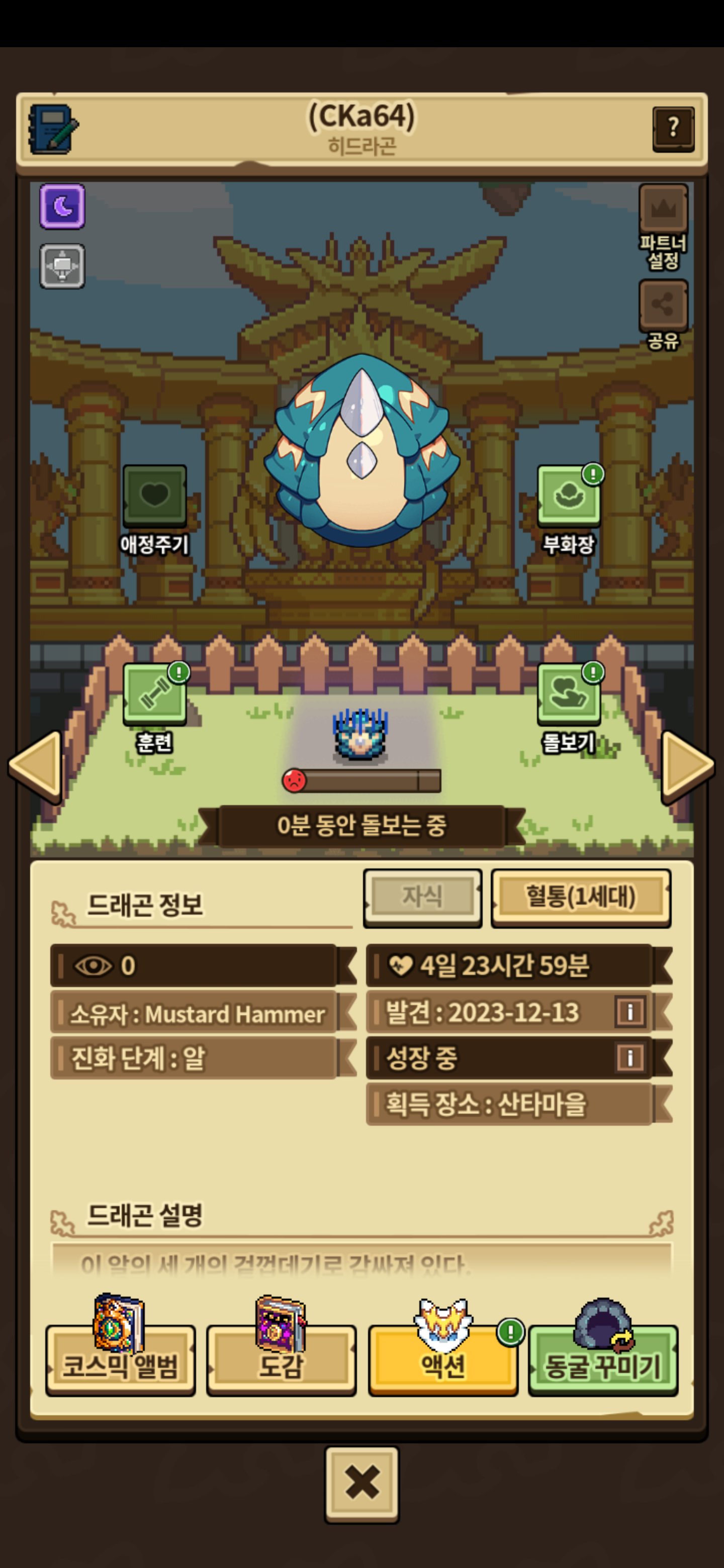This screenshot has height=1568, width=724.
Task: Open 혈통(1세대) lineage button
Action: [x=581, y=897]
